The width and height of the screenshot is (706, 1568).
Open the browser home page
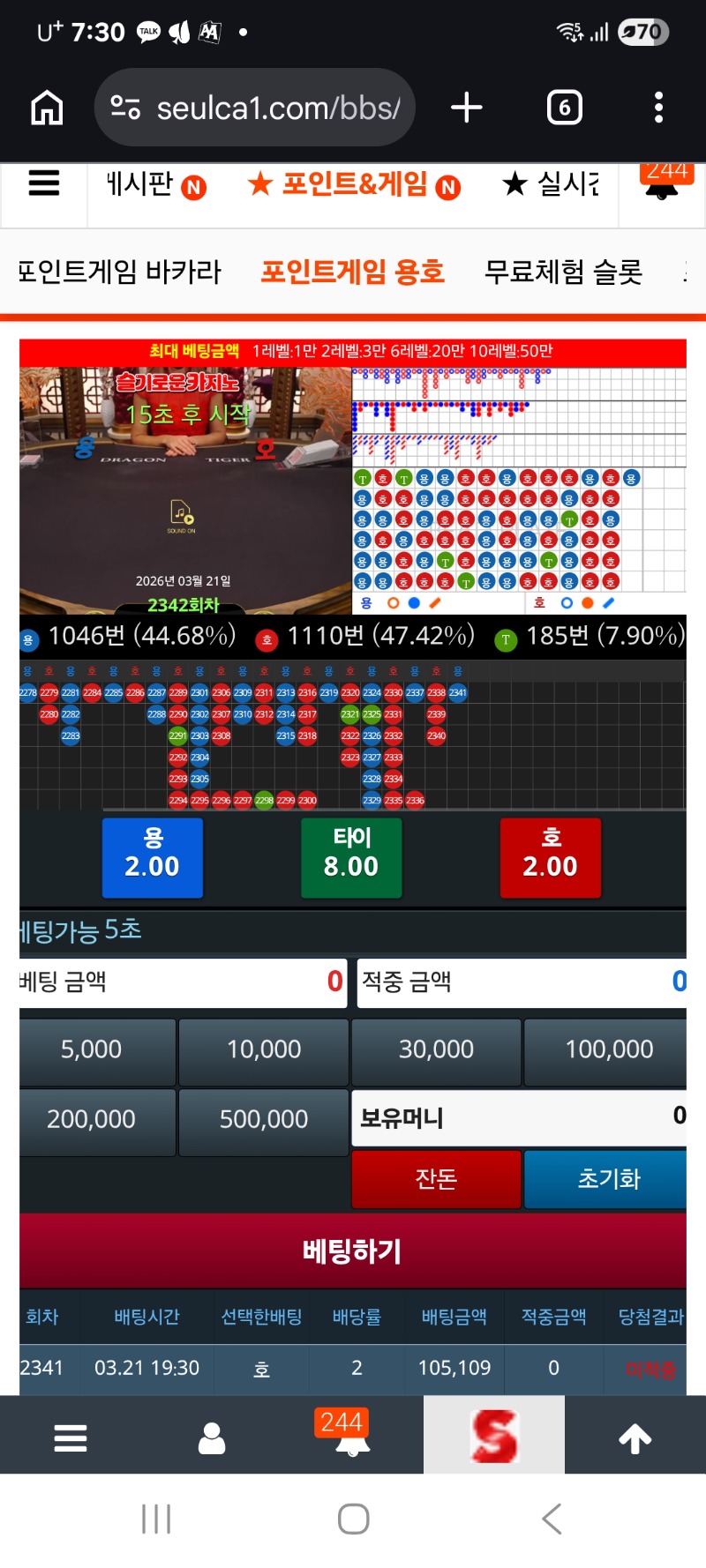[x=48, y=108]
